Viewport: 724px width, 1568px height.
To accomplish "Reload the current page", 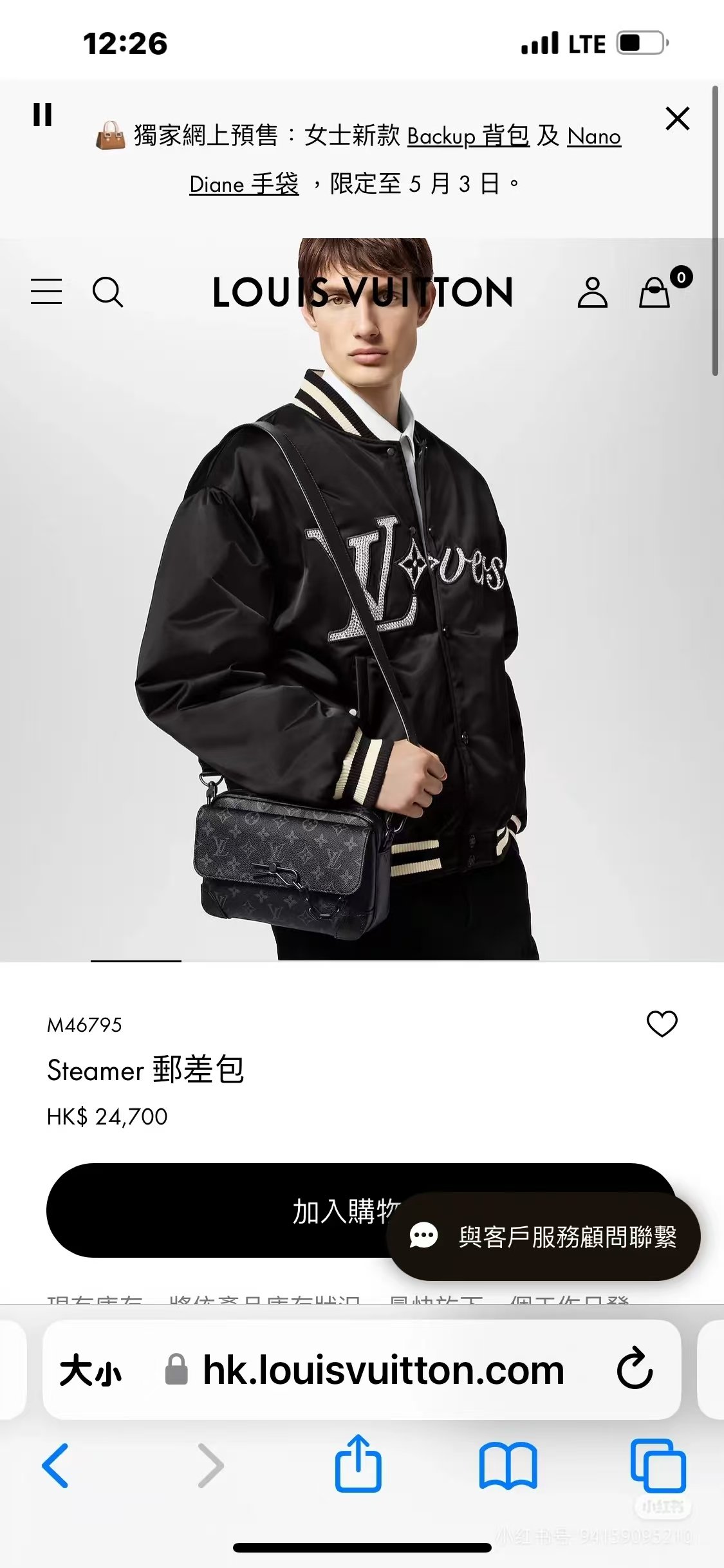I will point(635,1369).
